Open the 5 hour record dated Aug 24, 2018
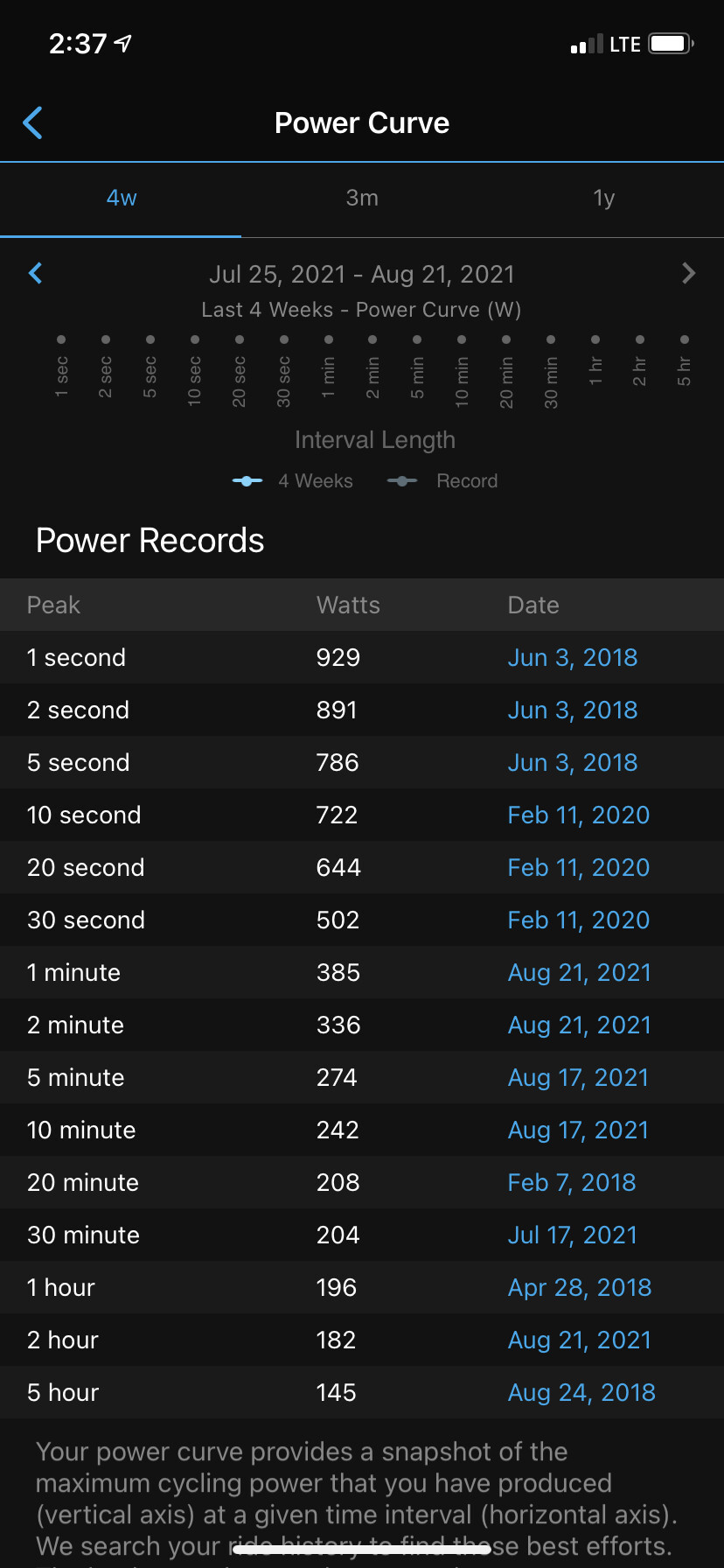The height and width of the screenshot is (1568, 724). coord(581,1393)
